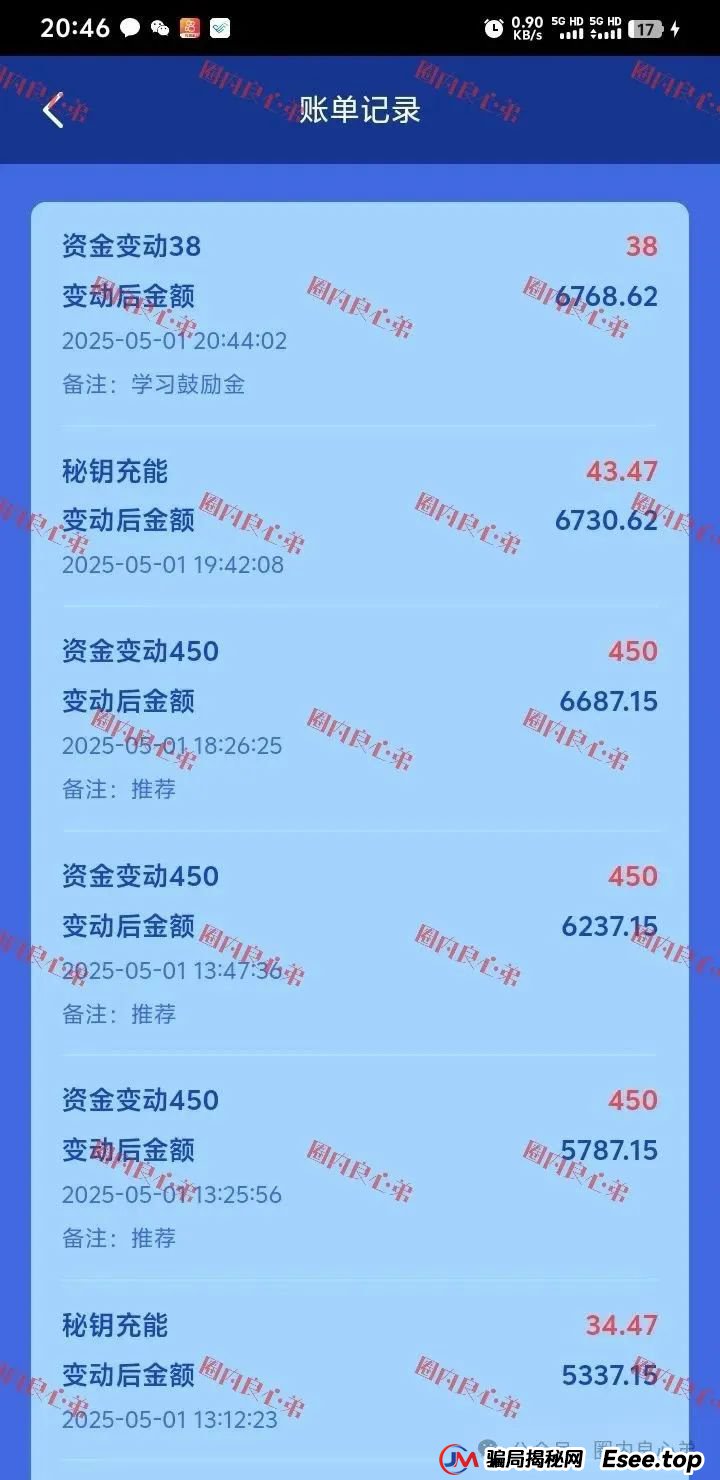
Task: Tap the WeChat icon in the status bar
Action: pos(158,27)
